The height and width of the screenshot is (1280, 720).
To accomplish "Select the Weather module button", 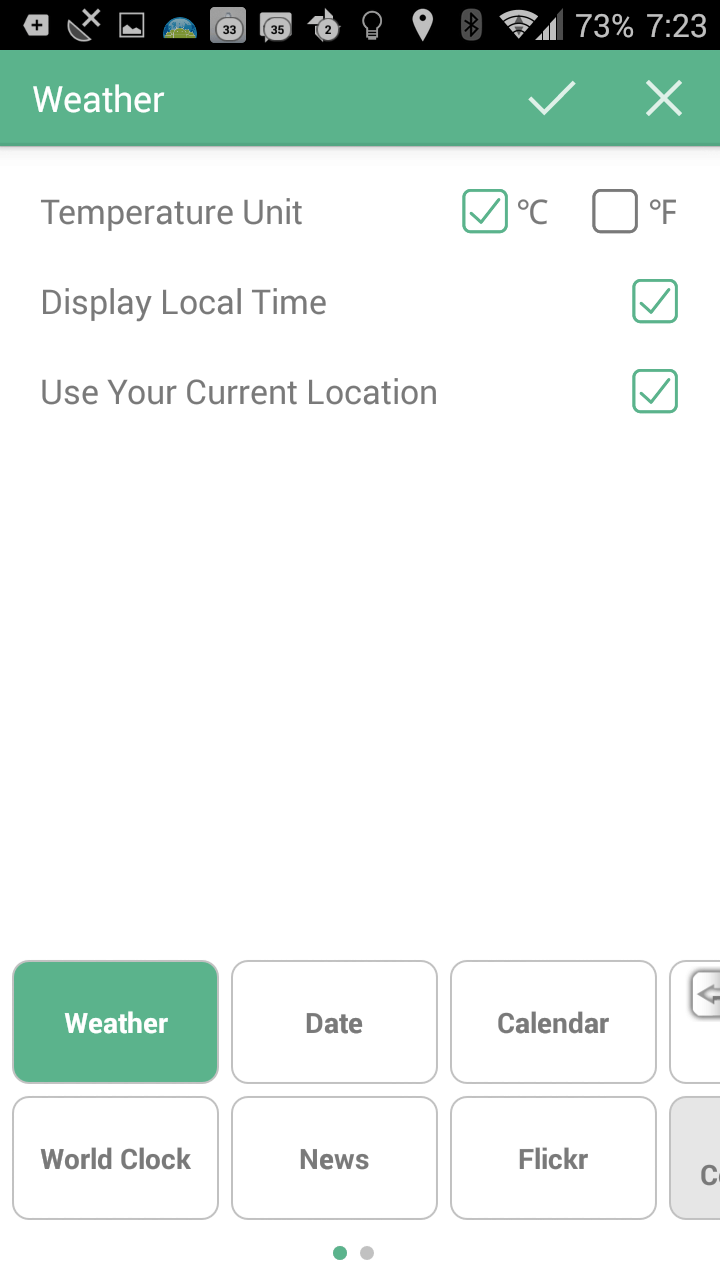I will tap(115, 1022).
